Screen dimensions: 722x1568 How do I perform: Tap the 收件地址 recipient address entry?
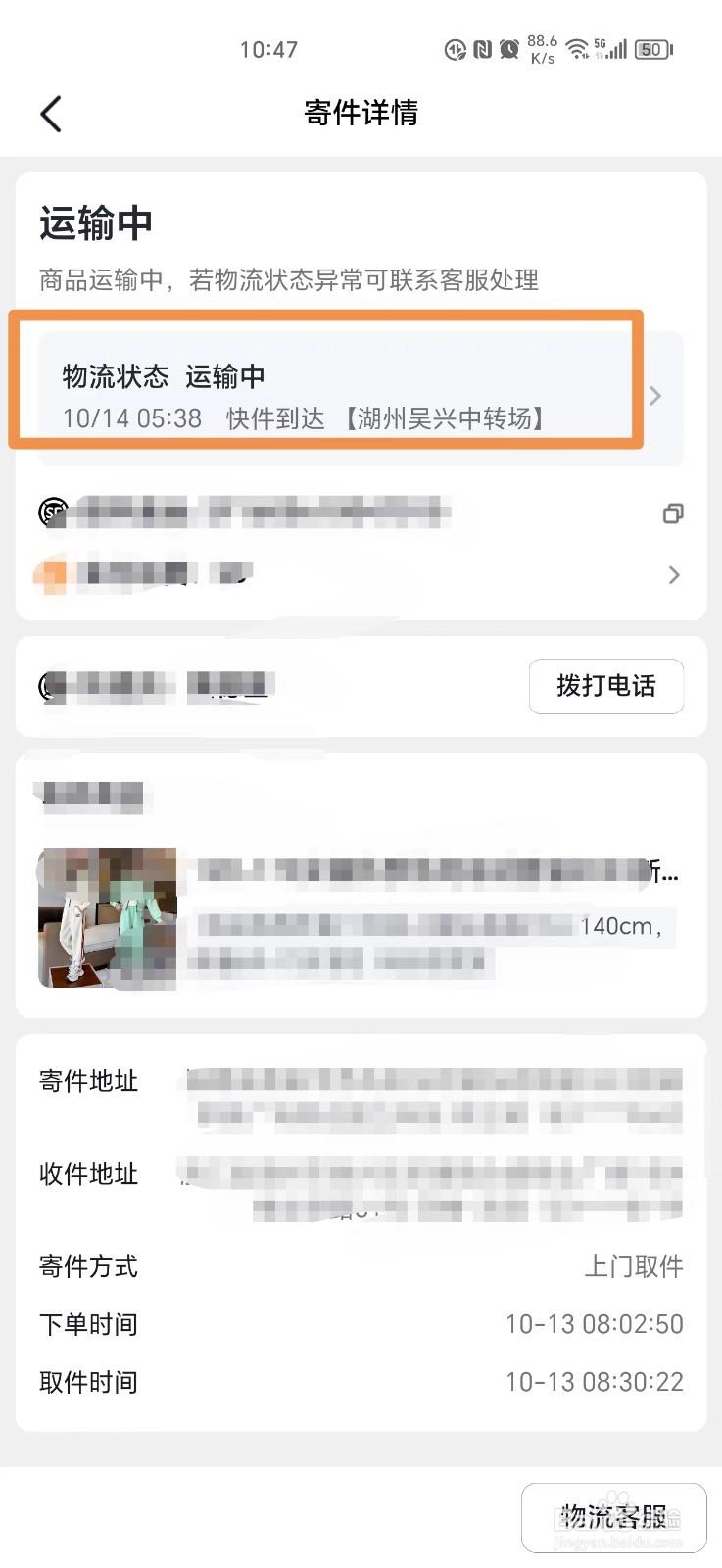click(88, 1175)
